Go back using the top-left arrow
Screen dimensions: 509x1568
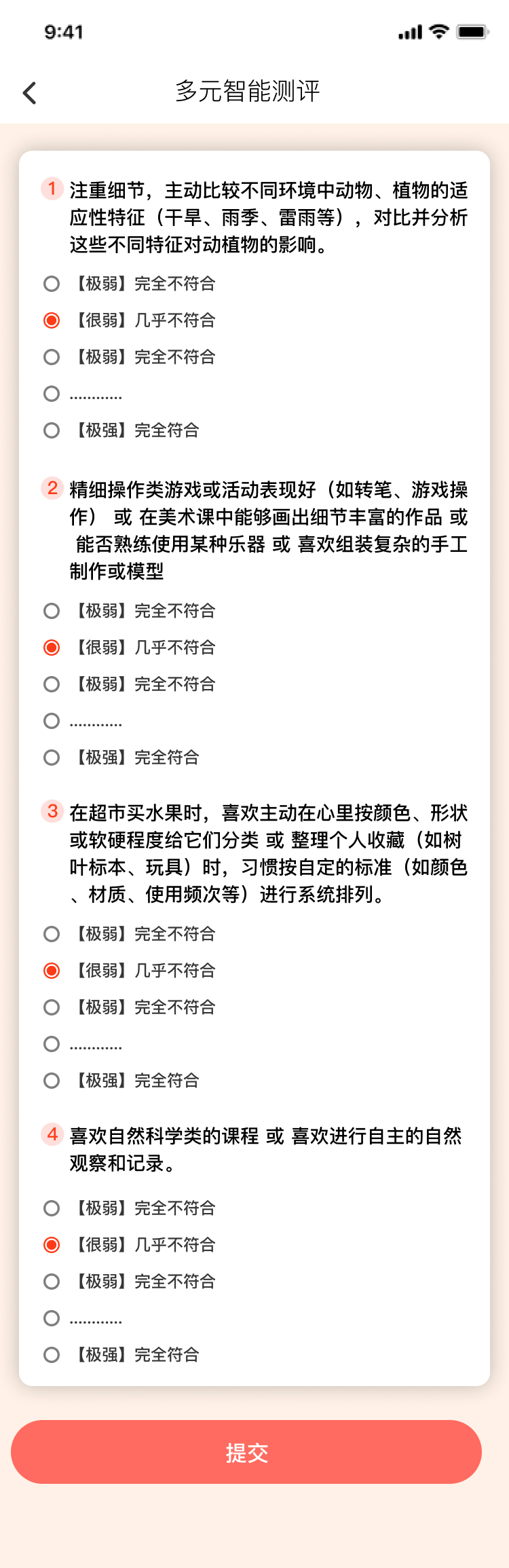(x=29, y=93)
